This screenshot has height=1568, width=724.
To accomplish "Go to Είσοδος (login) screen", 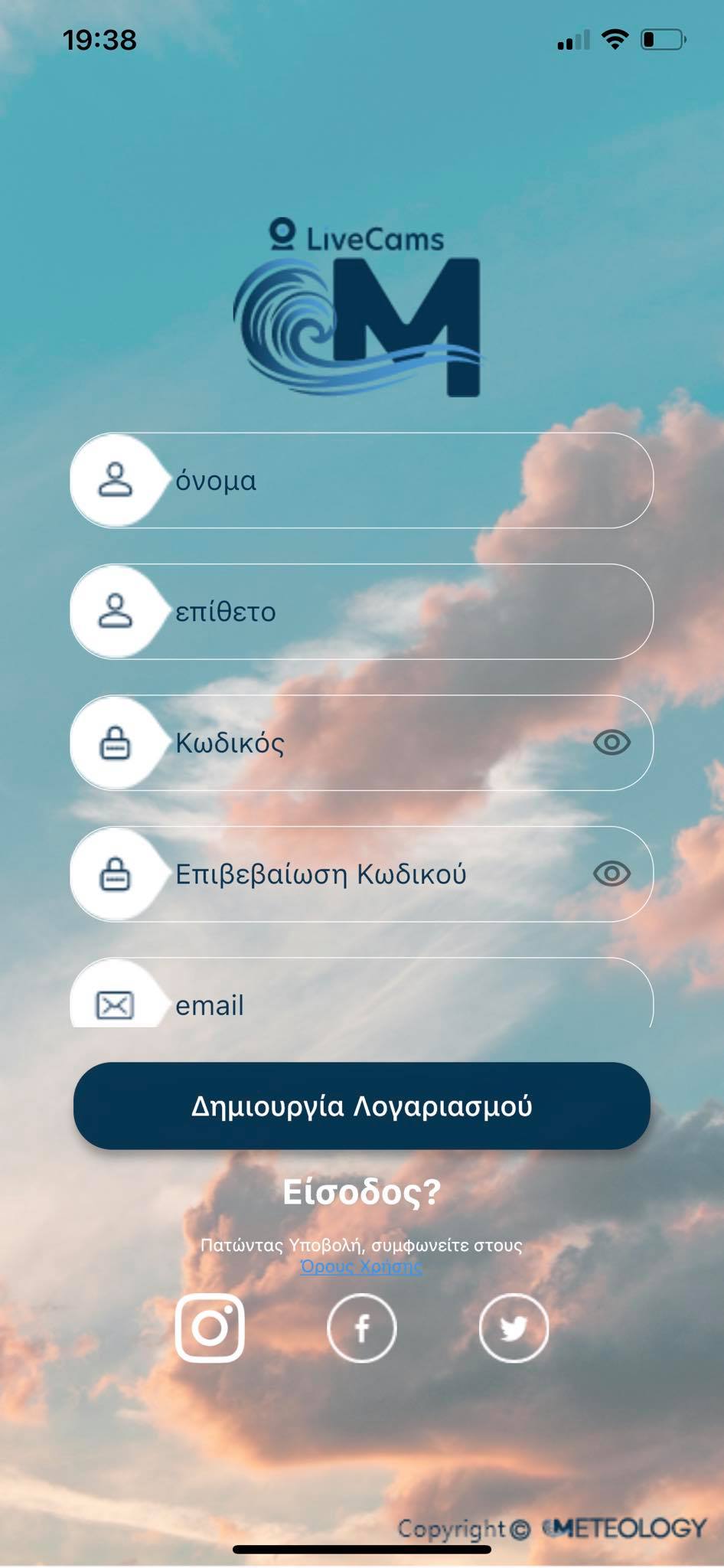I will (x=361, y=1191).
